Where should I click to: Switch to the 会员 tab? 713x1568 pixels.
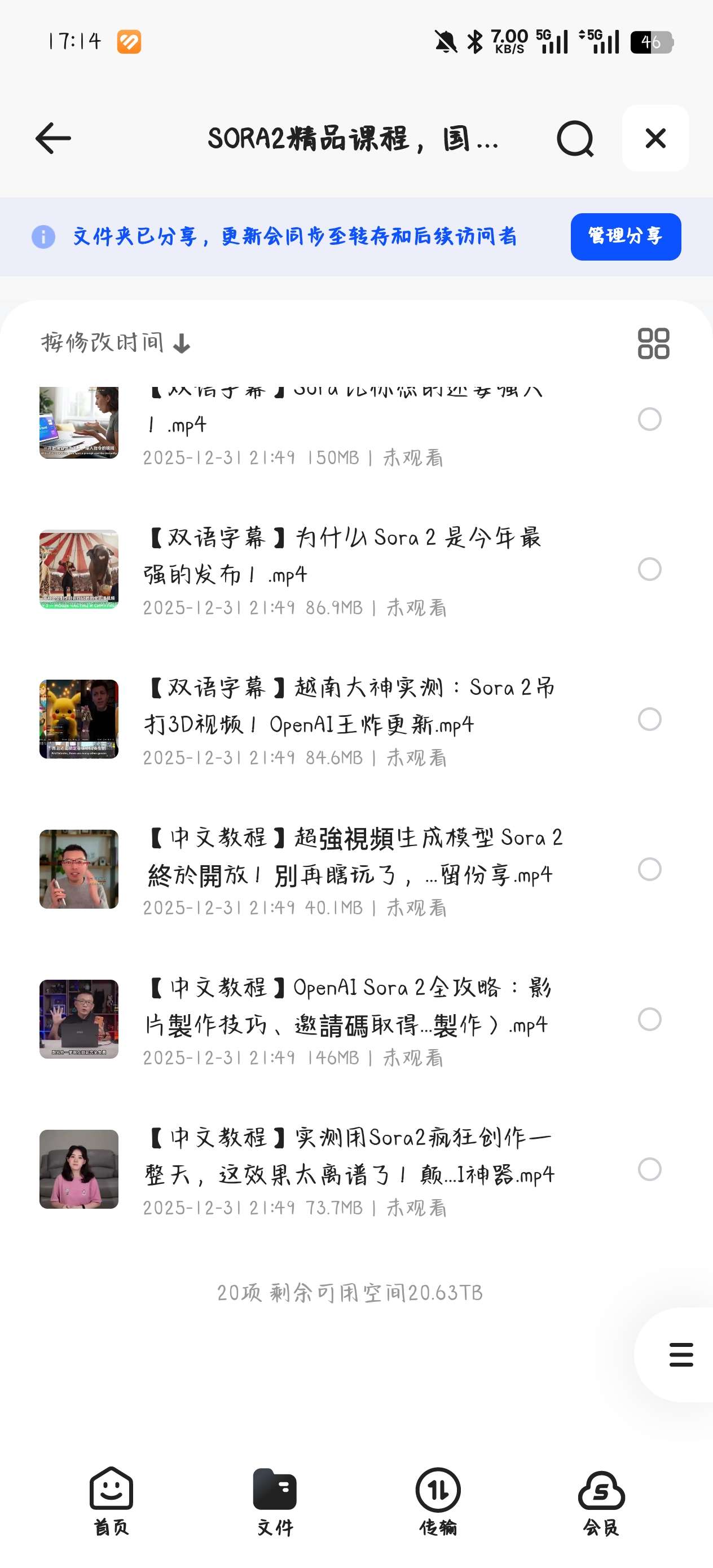tap(601, 1501)
